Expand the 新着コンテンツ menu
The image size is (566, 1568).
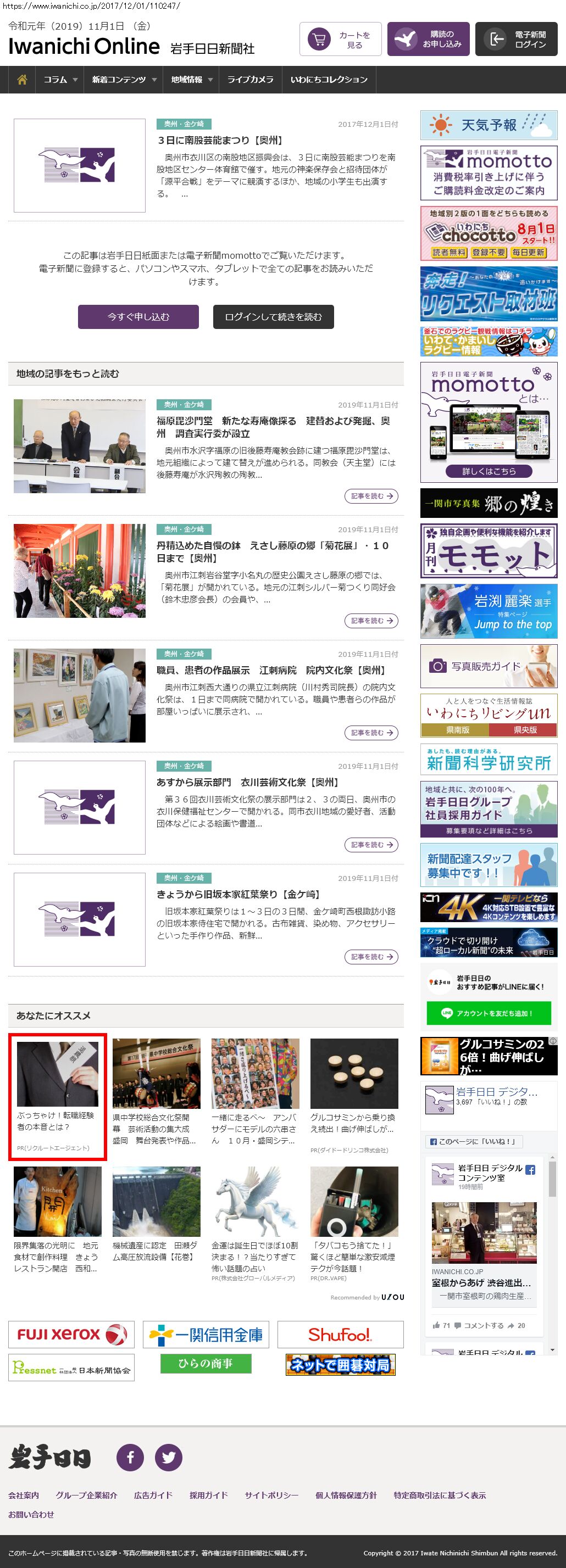124,80
